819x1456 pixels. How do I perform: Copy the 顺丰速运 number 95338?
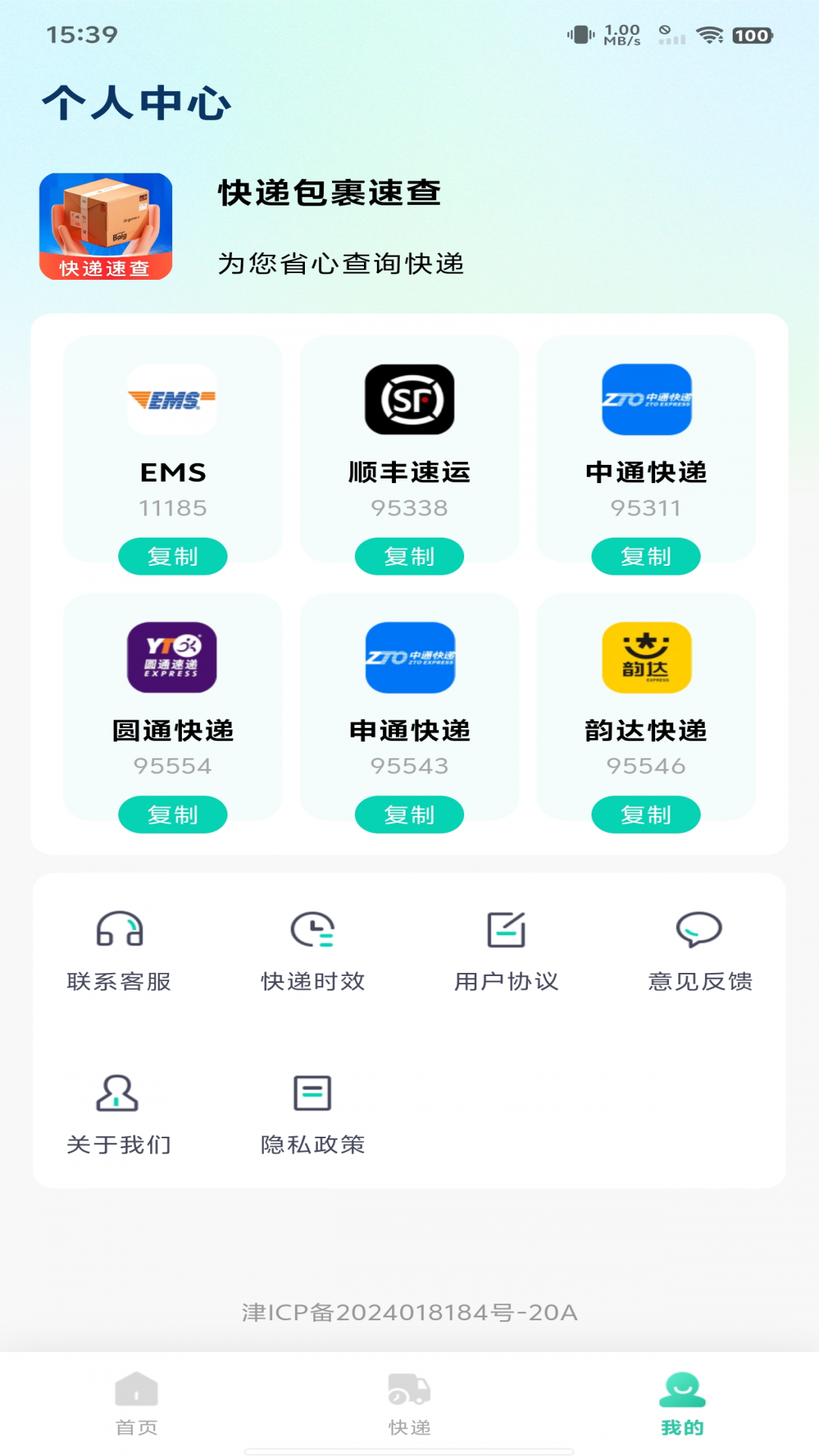pyautogui.click(x=409, y=556)
